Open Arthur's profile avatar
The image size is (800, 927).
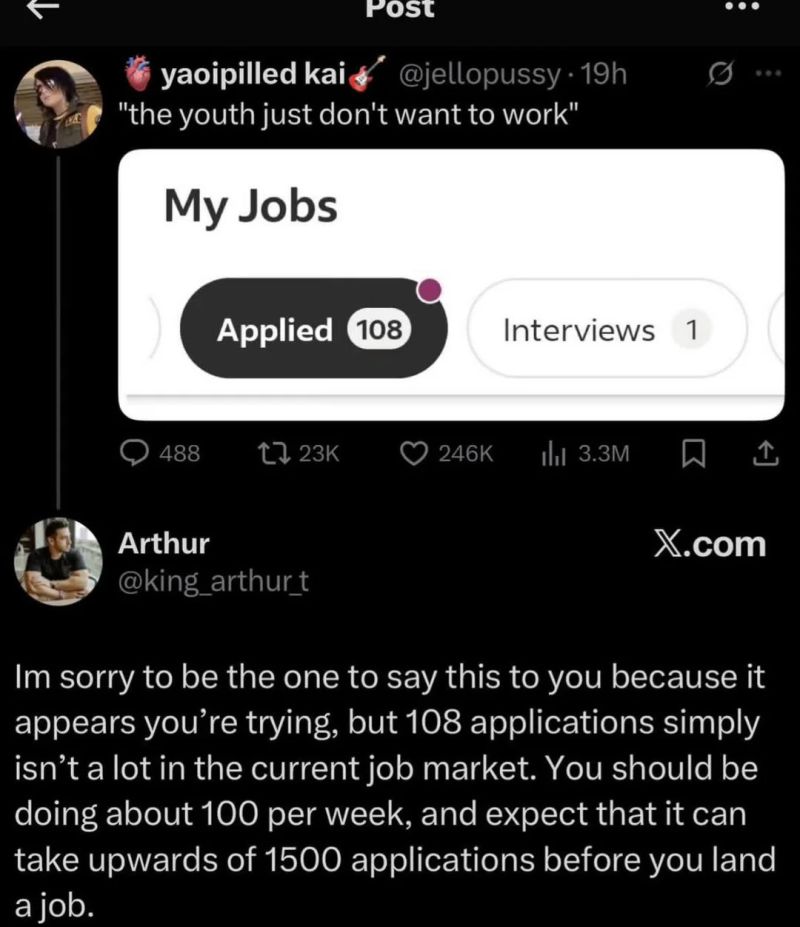coord(58,562)
